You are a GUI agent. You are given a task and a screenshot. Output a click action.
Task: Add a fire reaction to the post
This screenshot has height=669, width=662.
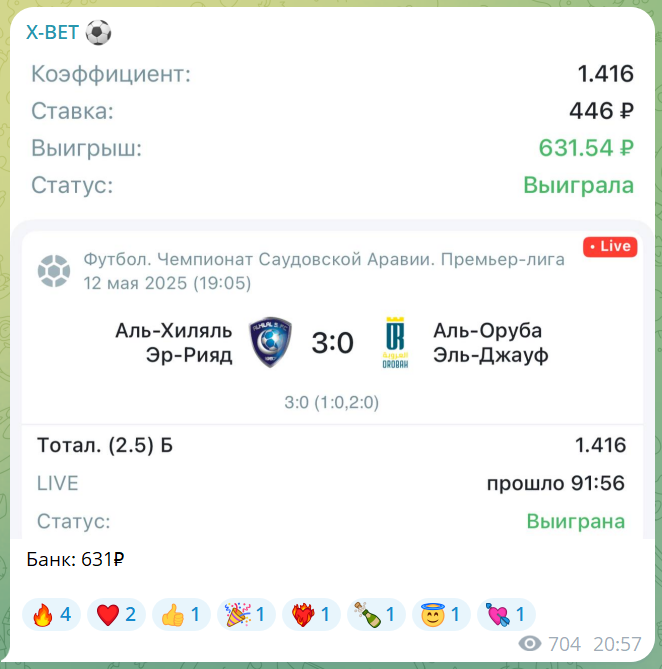(52, 614)
